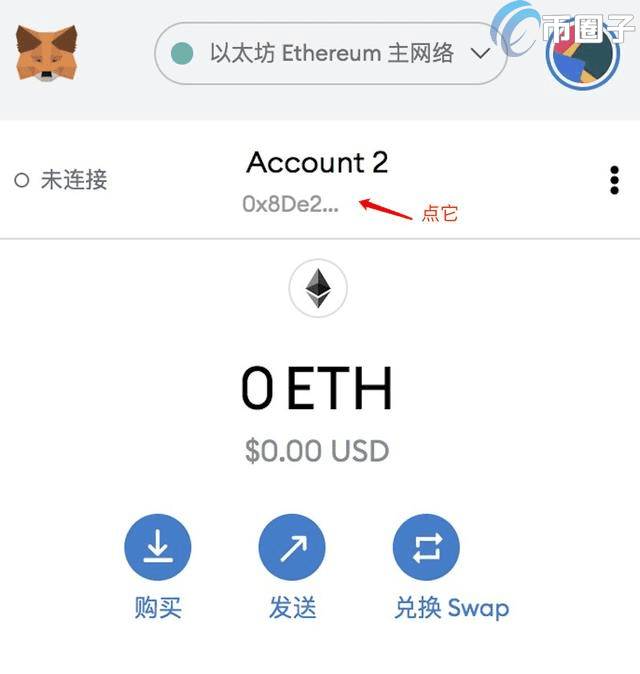
Task: Copy the Account 2 address 0x8De2...
Action: [x=291, y=204]
